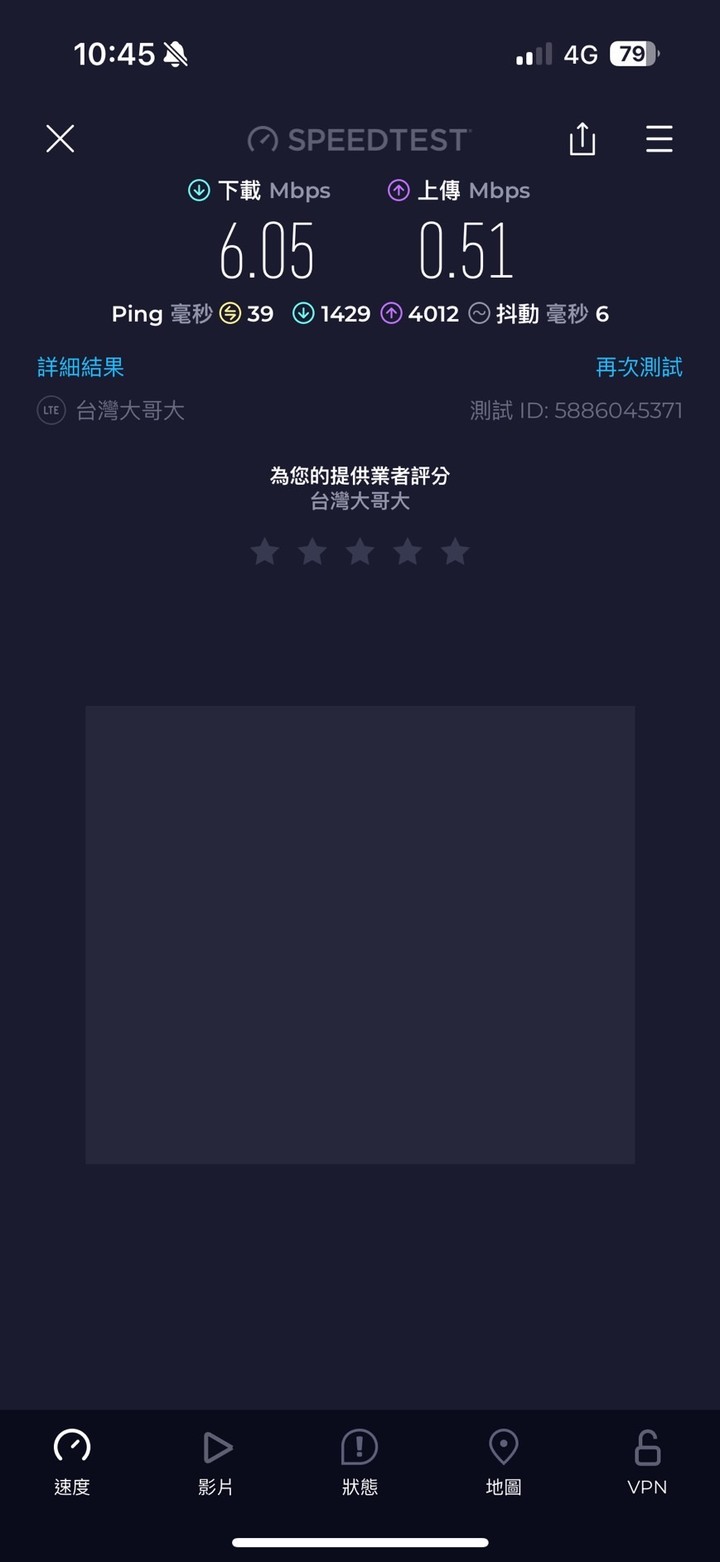
Task: Give 台灣大哥大 a three-star rating
Action: [x=360, y=551]
